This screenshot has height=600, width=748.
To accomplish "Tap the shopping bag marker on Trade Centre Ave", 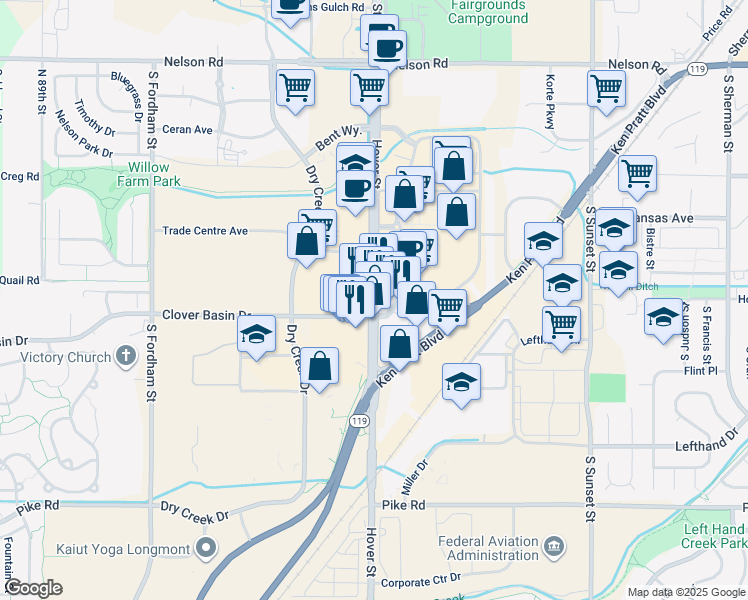I will [x=306, y=242].
